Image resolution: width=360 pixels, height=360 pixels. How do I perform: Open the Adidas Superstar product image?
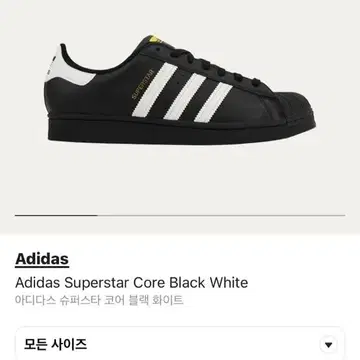tap(180, 89)
